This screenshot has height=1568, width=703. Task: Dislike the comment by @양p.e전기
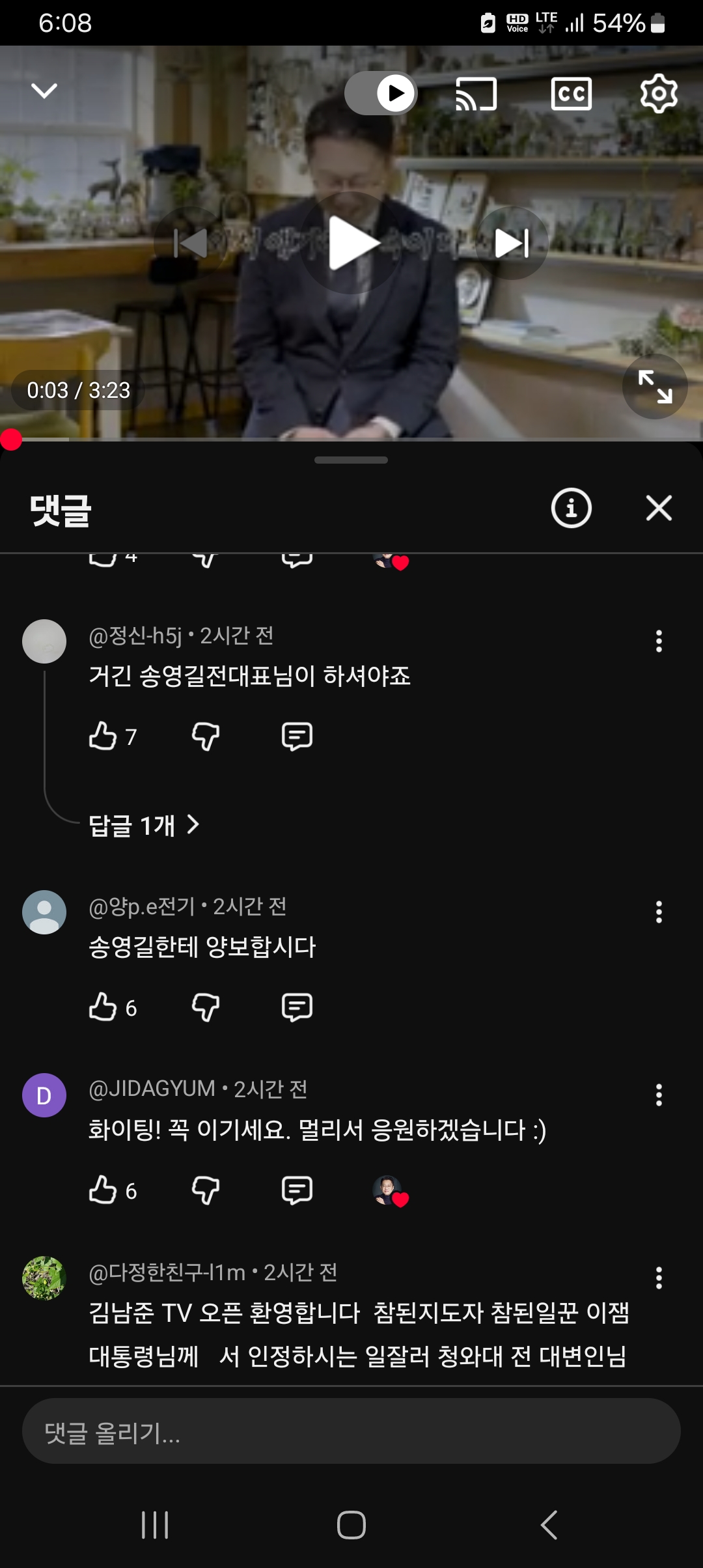[206, 1007]
